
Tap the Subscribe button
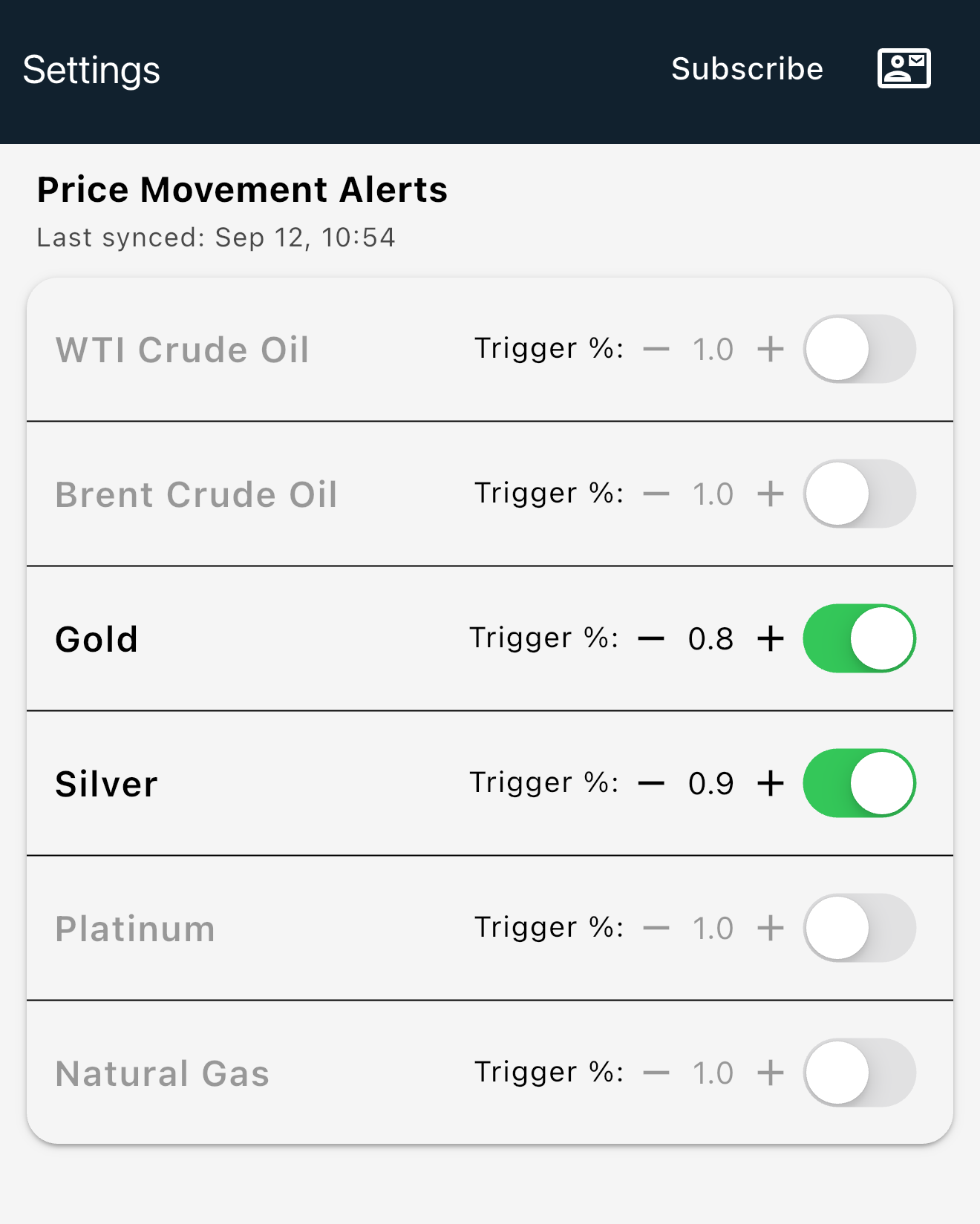(x=747, y=69)
